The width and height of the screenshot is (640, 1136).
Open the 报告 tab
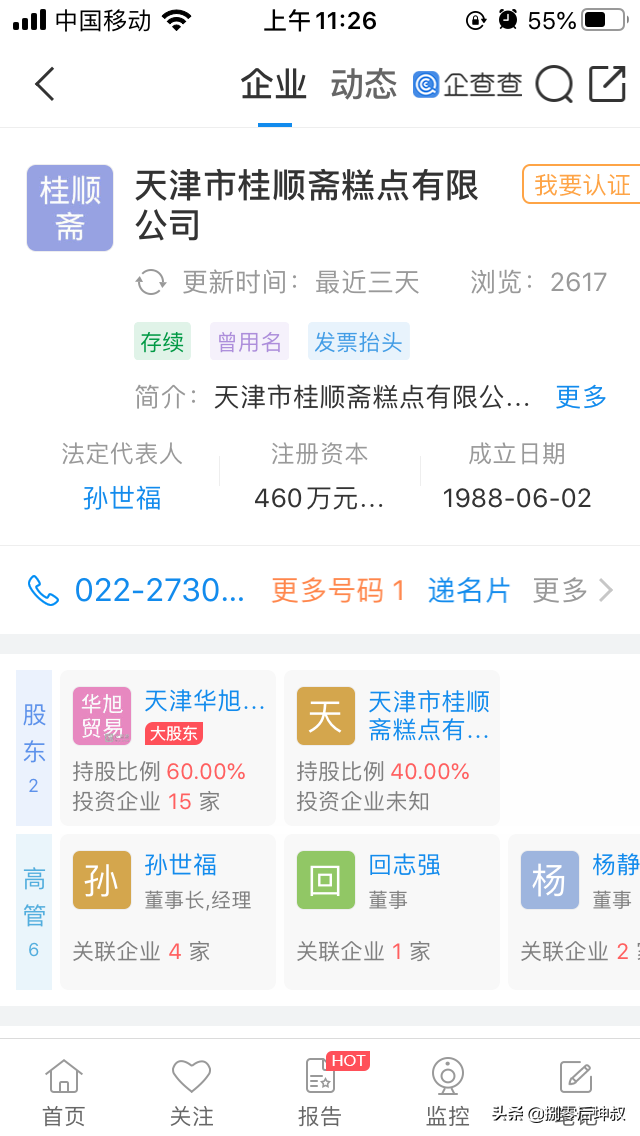[320, 1092]
